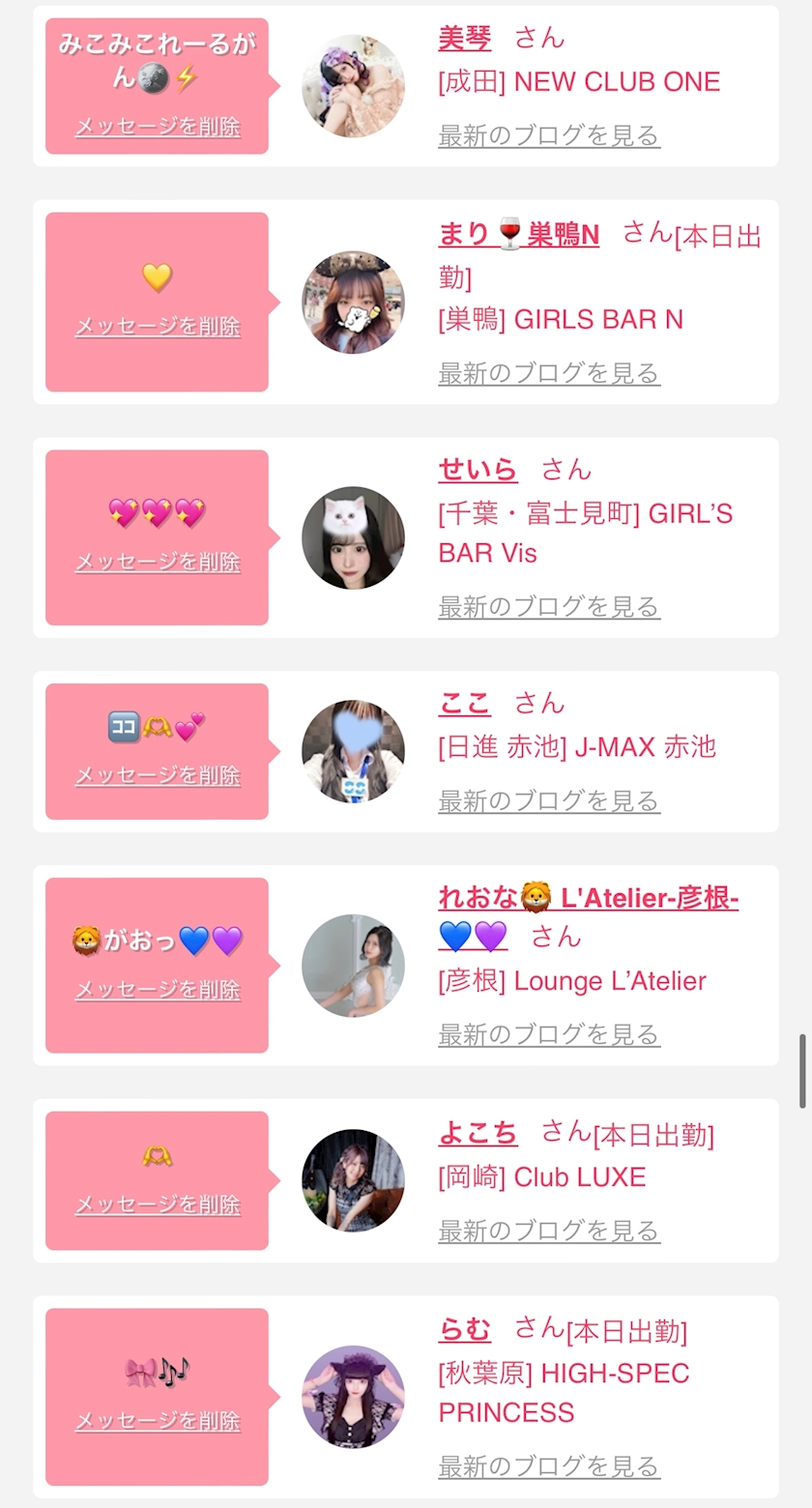The width and height of the screenshot is (812, 1508).
Task: View まり's latest blog
Action: click(x=549, y=373)
